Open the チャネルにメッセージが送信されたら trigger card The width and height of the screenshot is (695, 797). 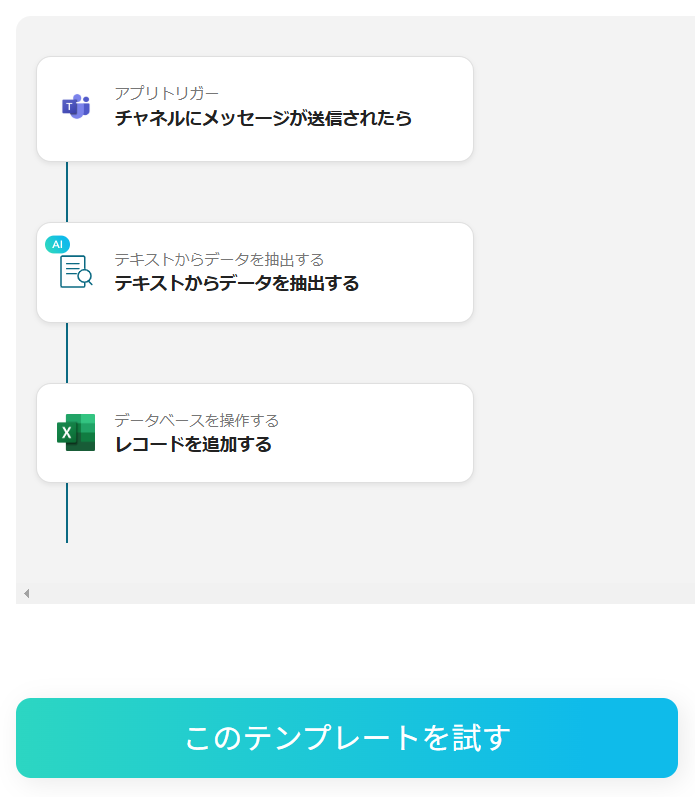coord(254,109)
